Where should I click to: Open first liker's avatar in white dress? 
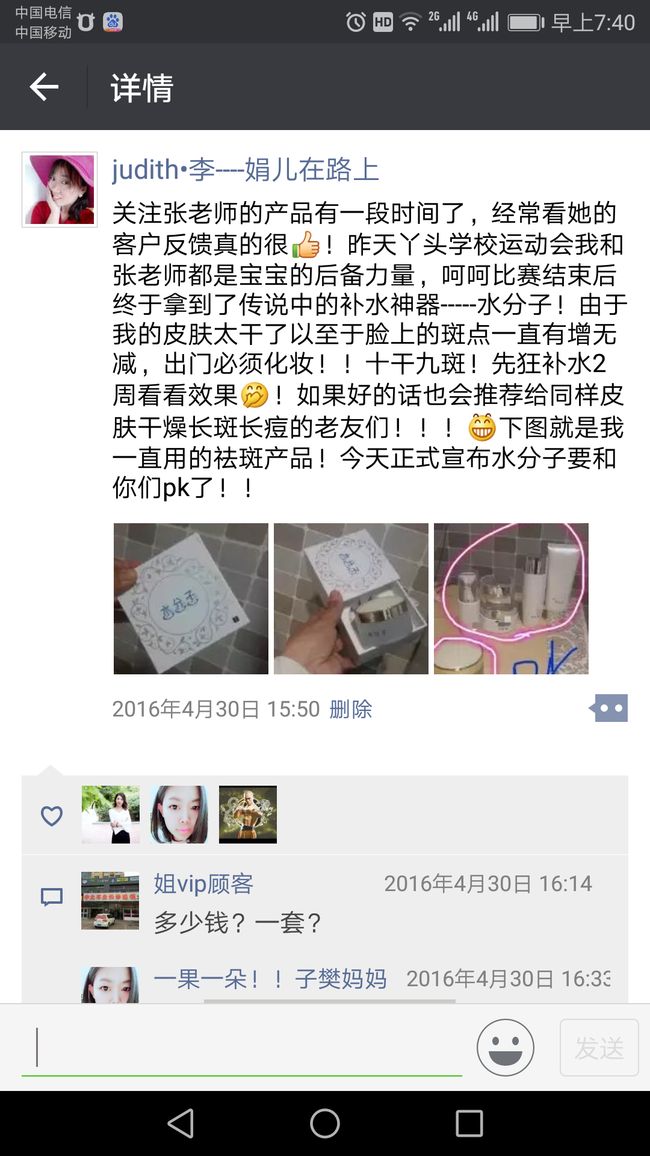point(111,815)
